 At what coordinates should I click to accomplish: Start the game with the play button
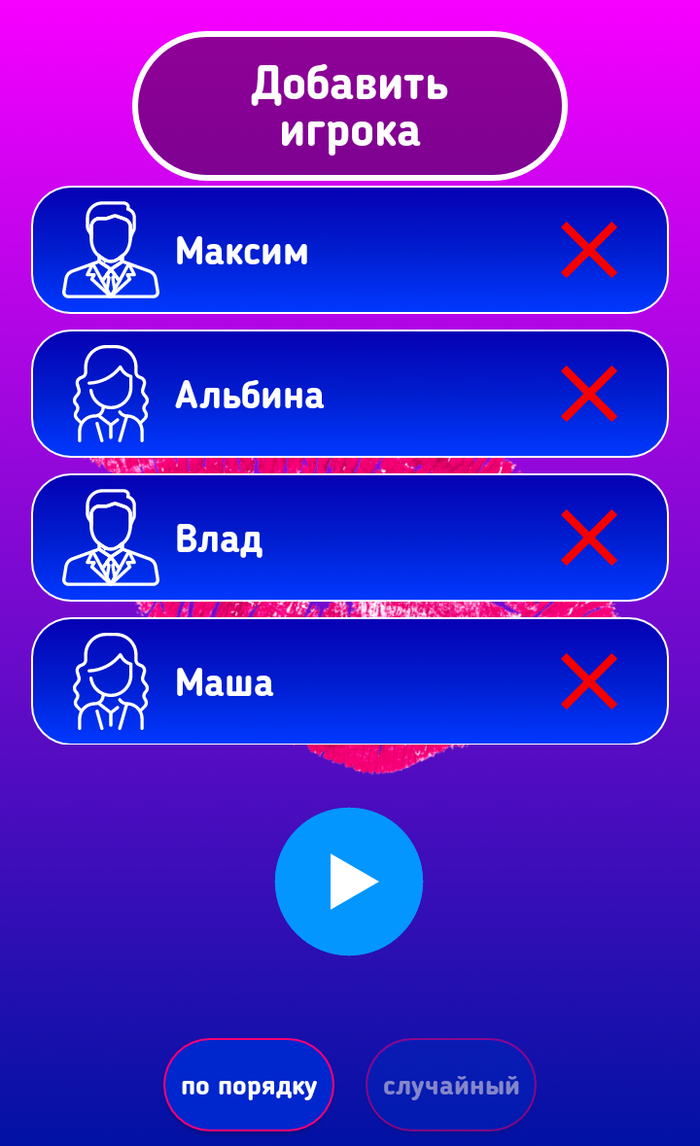349,881
